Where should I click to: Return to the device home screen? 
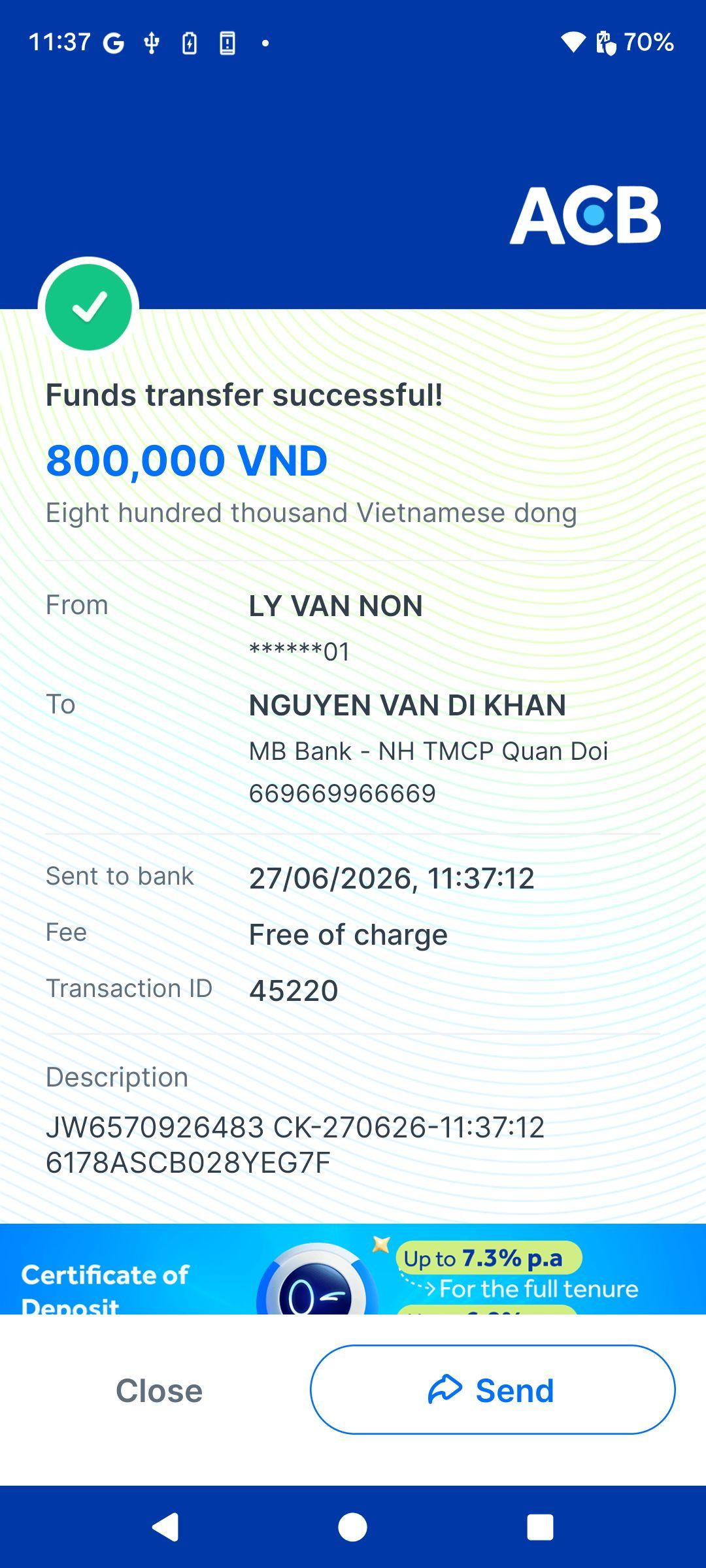tap(352, 1527)
